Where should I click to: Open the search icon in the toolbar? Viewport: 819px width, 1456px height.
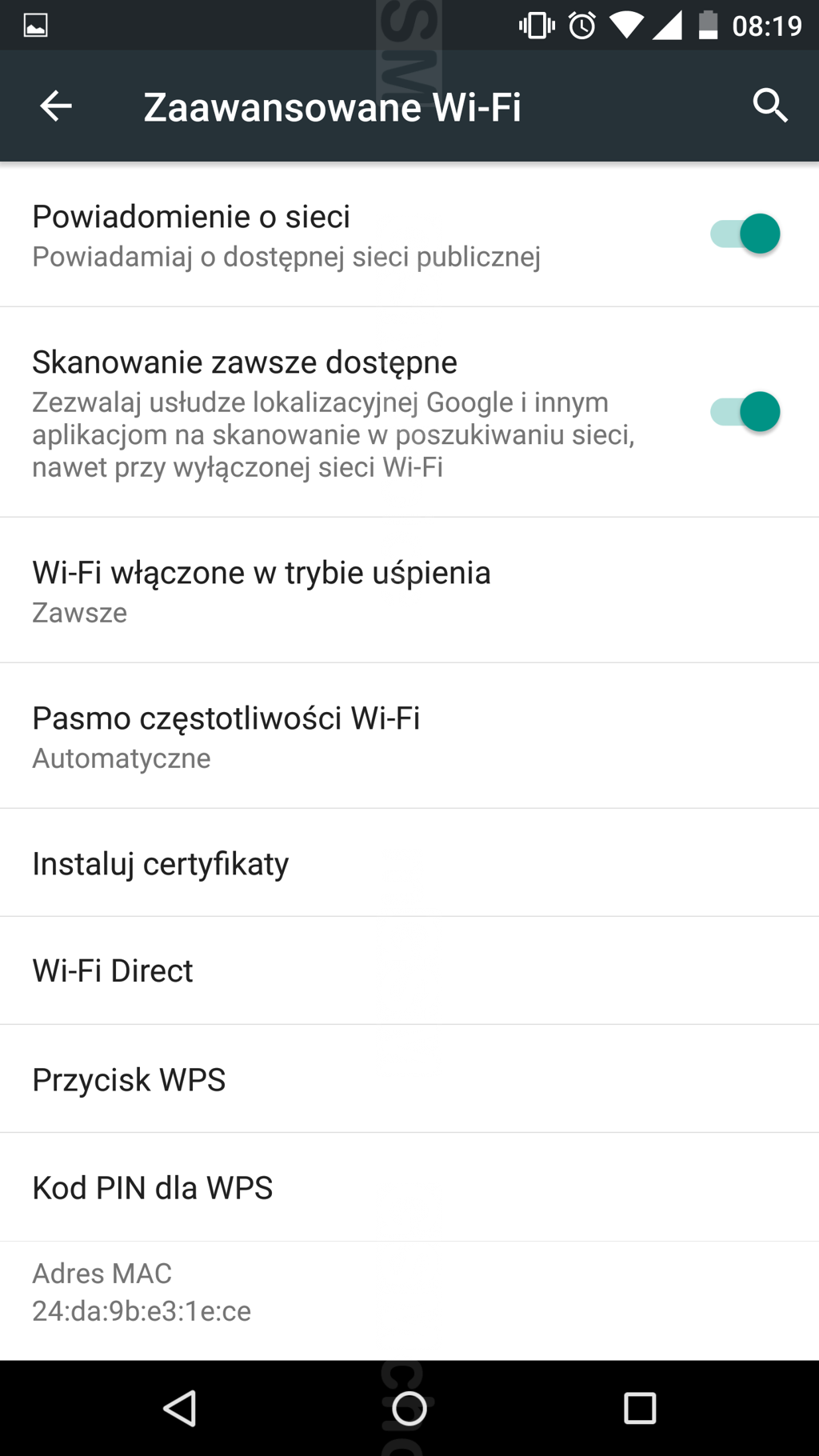pos(770,106)
